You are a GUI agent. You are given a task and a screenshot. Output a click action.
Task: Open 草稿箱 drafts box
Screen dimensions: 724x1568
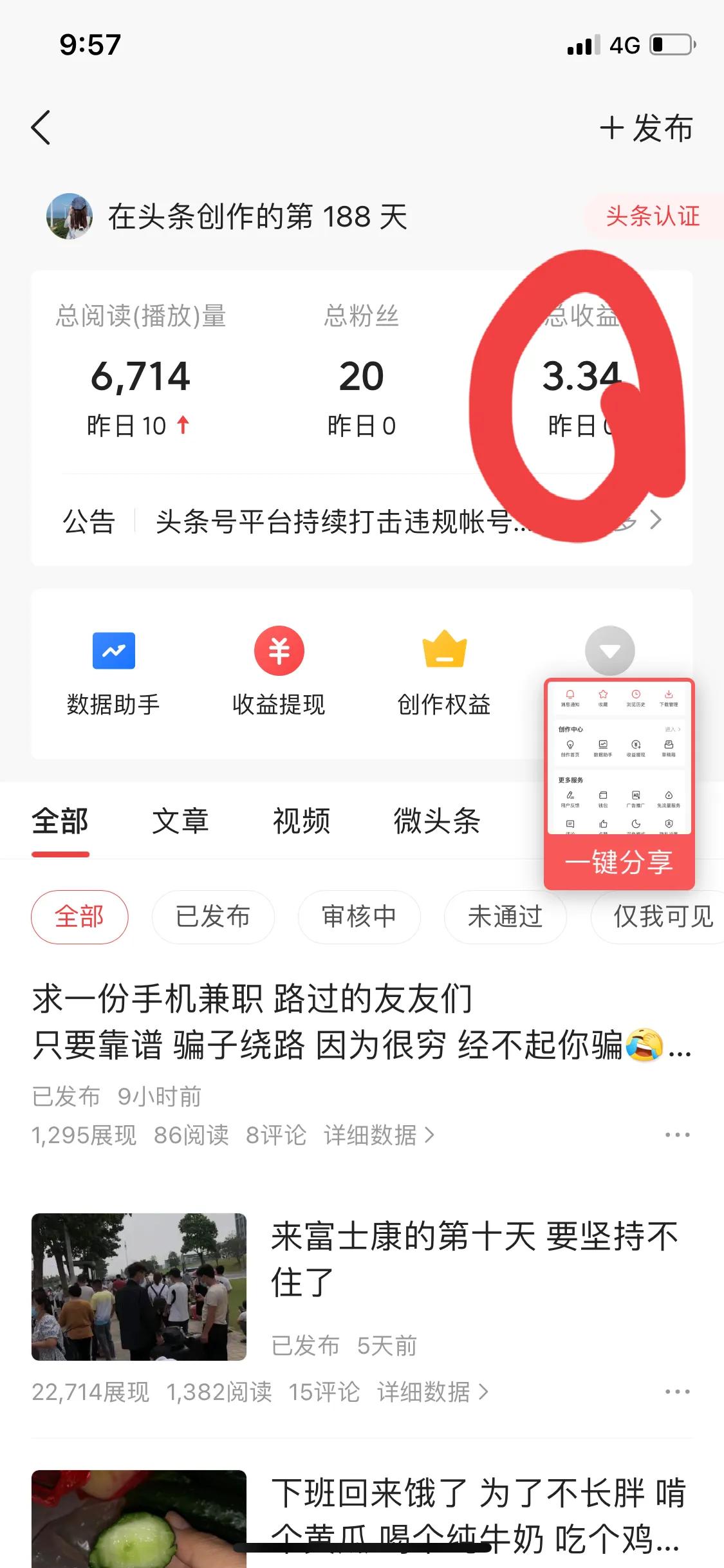pyautogui.click(x=669, y=749)
